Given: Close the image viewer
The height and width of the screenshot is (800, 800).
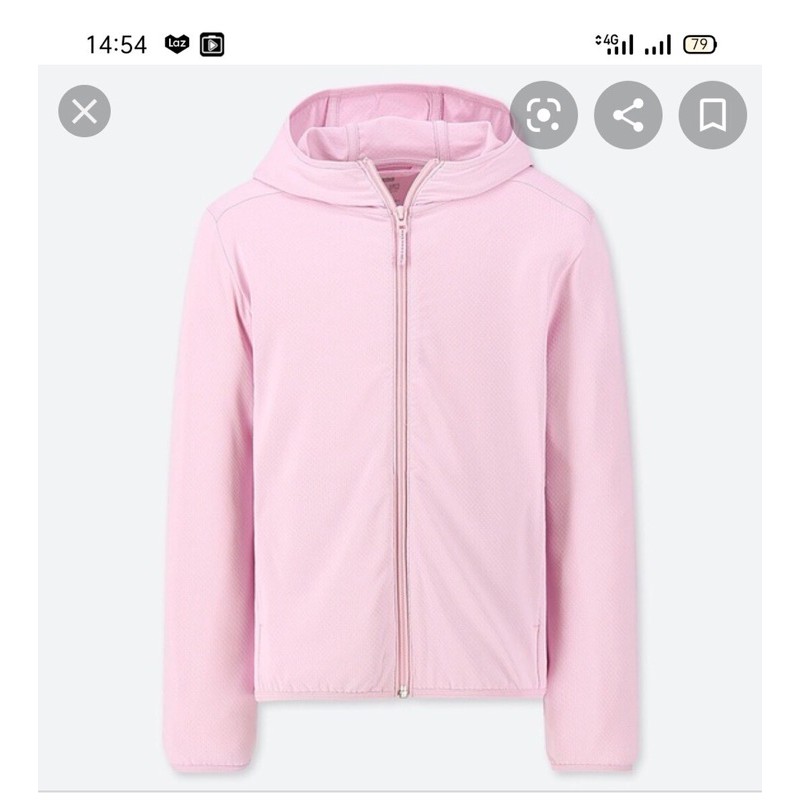Looking at the screenshot, I should pyautogui.click(x=84, y=111).
